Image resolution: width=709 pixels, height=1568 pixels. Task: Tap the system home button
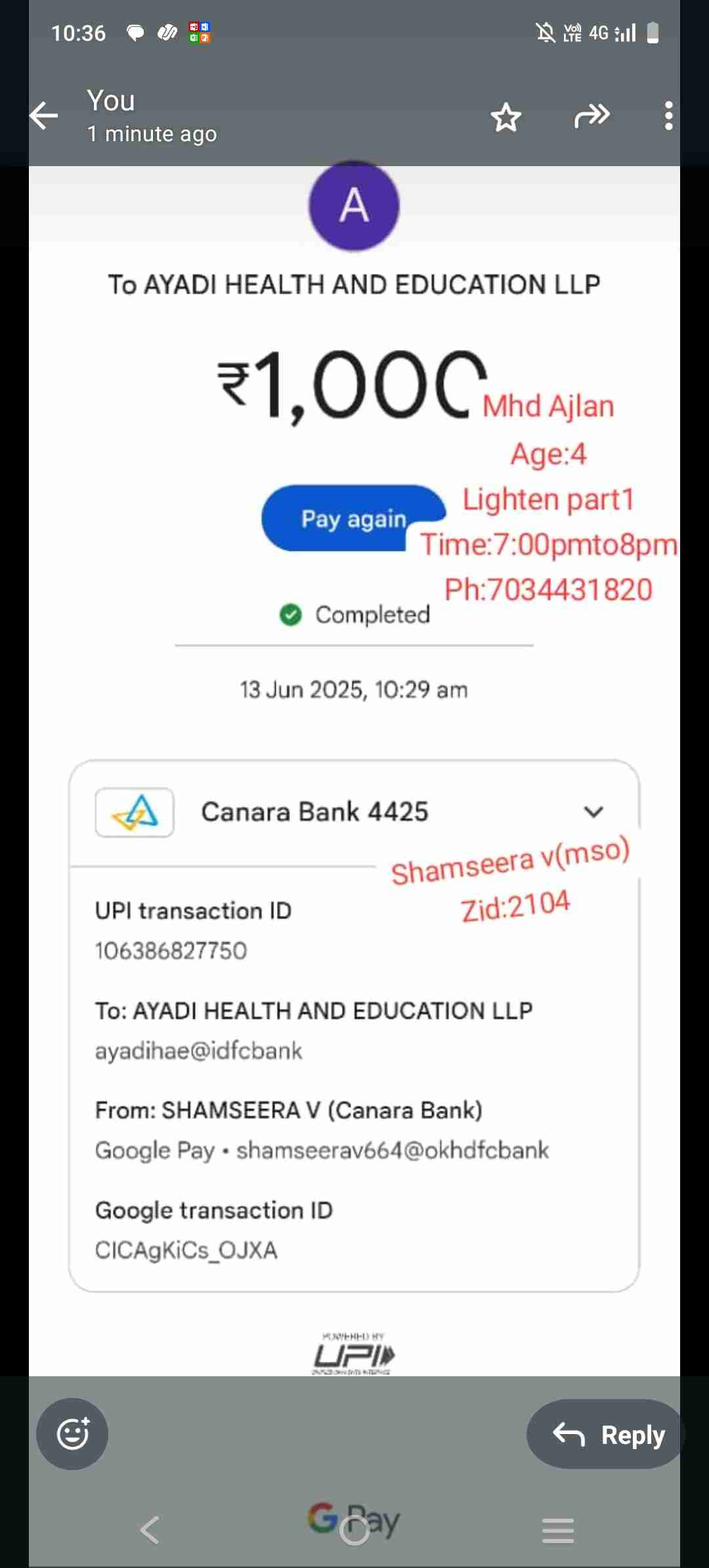[354, 1531]
